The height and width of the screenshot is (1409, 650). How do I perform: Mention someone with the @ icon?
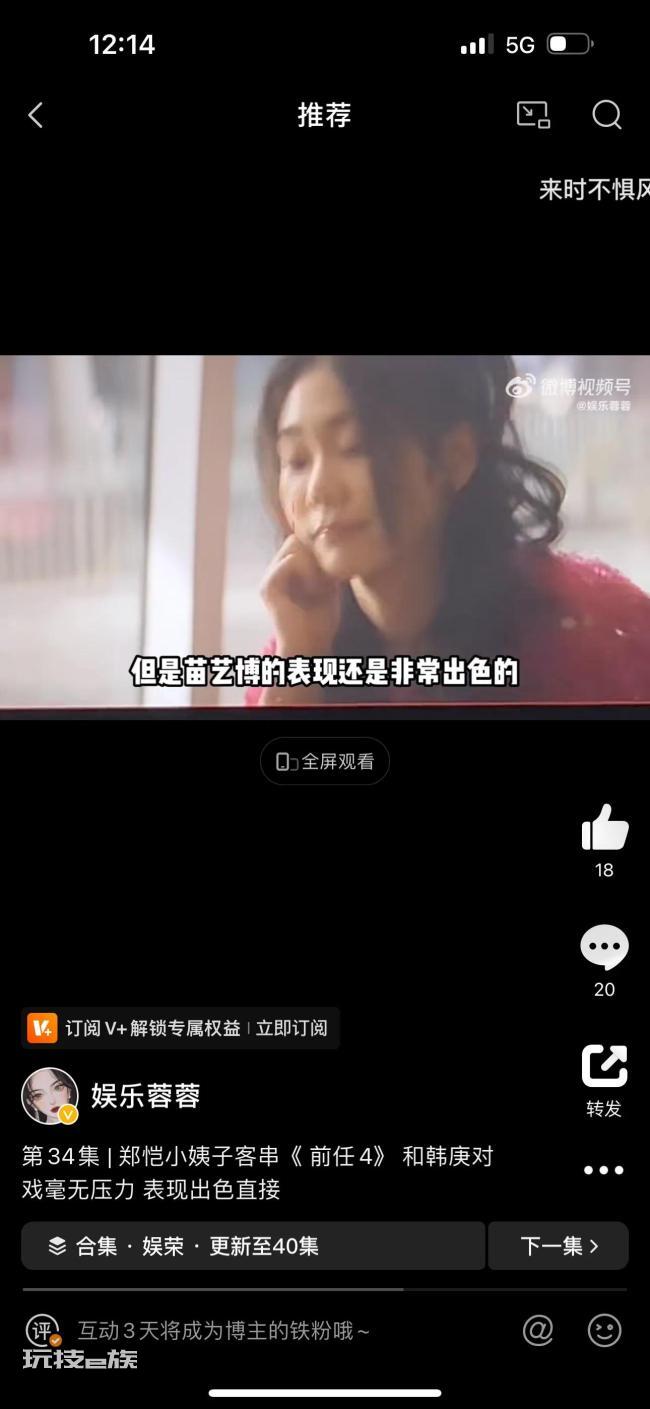(x=538, y=1331)
